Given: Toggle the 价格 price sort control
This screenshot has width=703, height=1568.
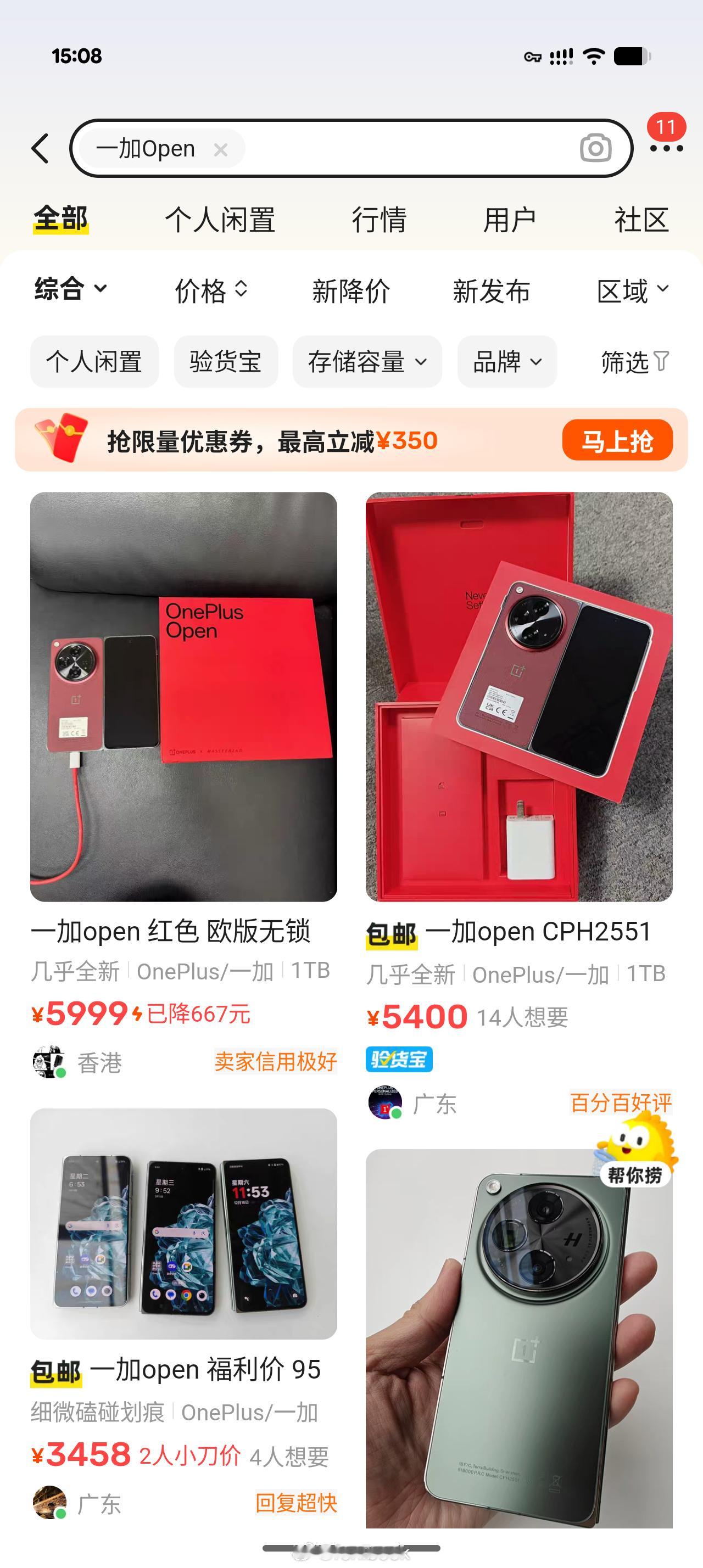Looking at the screenshot, I should click(208, 291).
